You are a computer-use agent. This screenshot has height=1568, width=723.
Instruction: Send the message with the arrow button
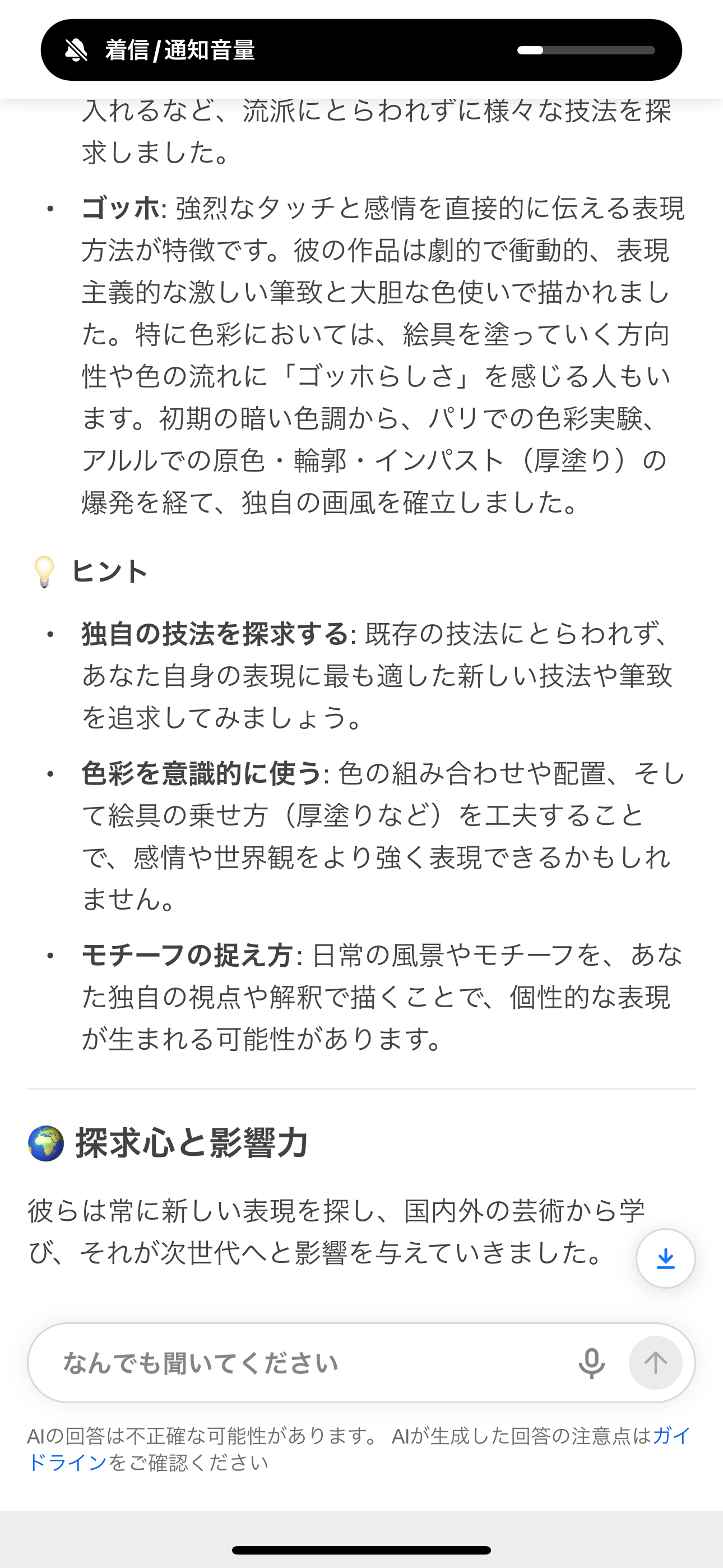[x=655, y=1363]
